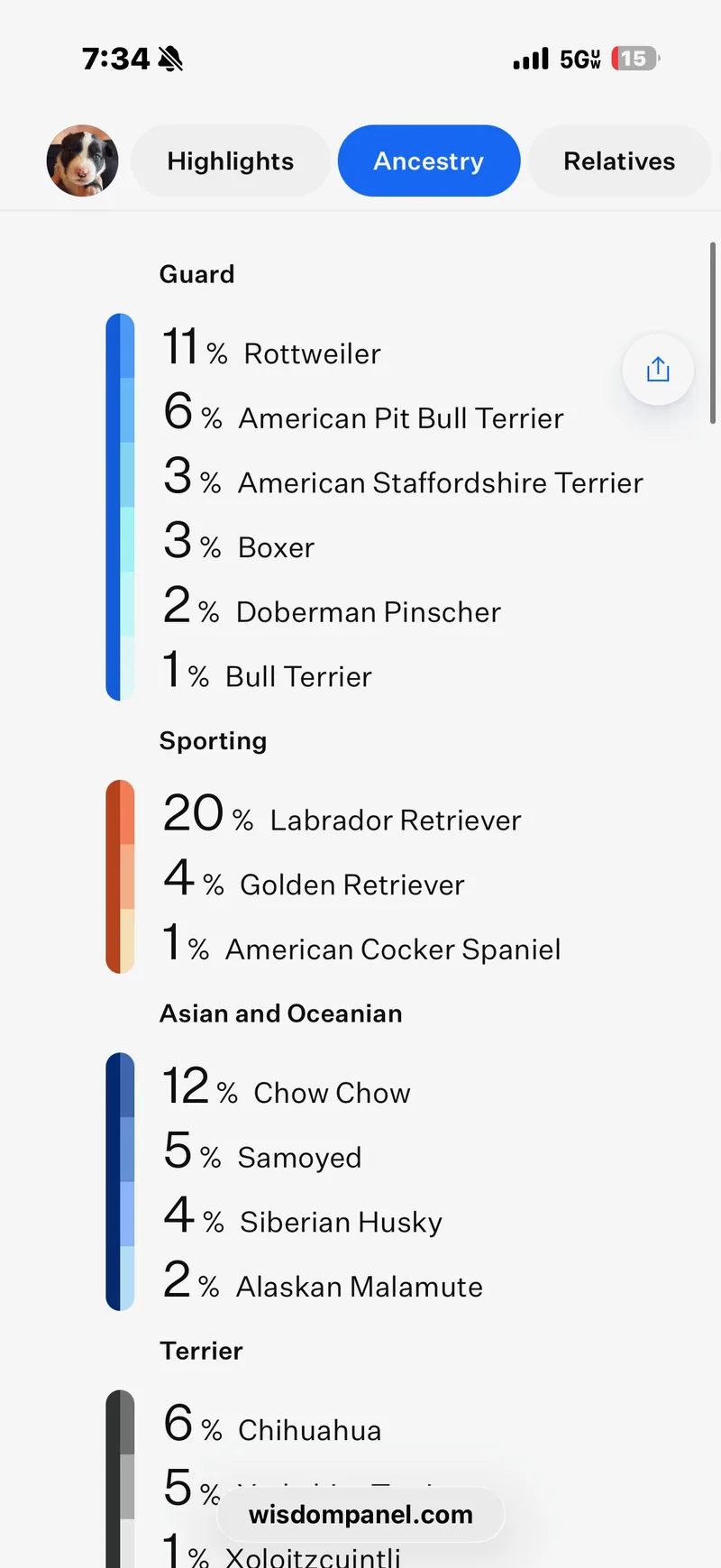Screen dimensions: 721x1568
Task: Select the Ancestry tab
Action: pos(429,160)
